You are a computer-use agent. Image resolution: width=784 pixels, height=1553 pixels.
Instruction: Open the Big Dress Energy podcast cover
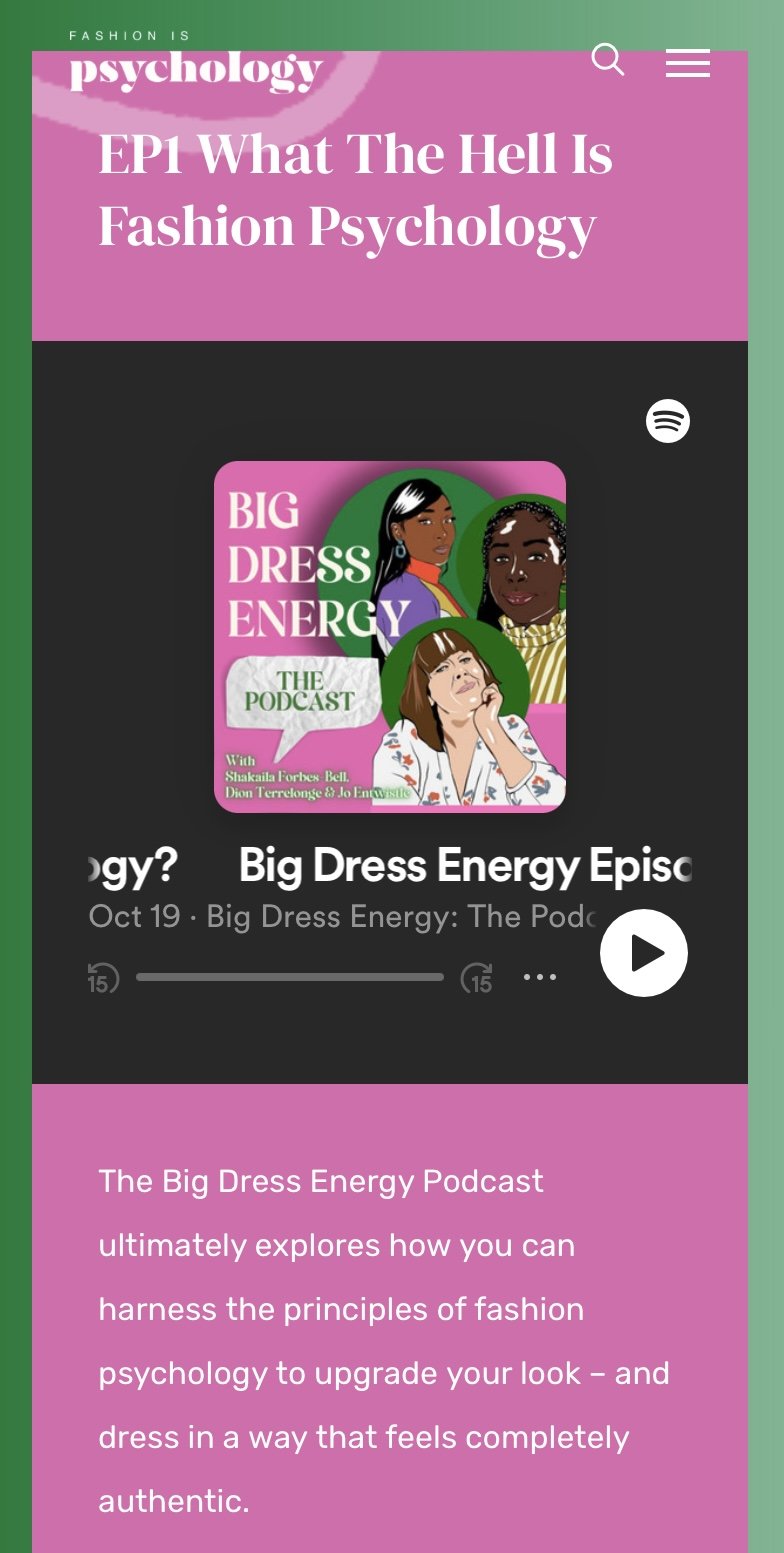pyautogui.click(x=390, y=637)
